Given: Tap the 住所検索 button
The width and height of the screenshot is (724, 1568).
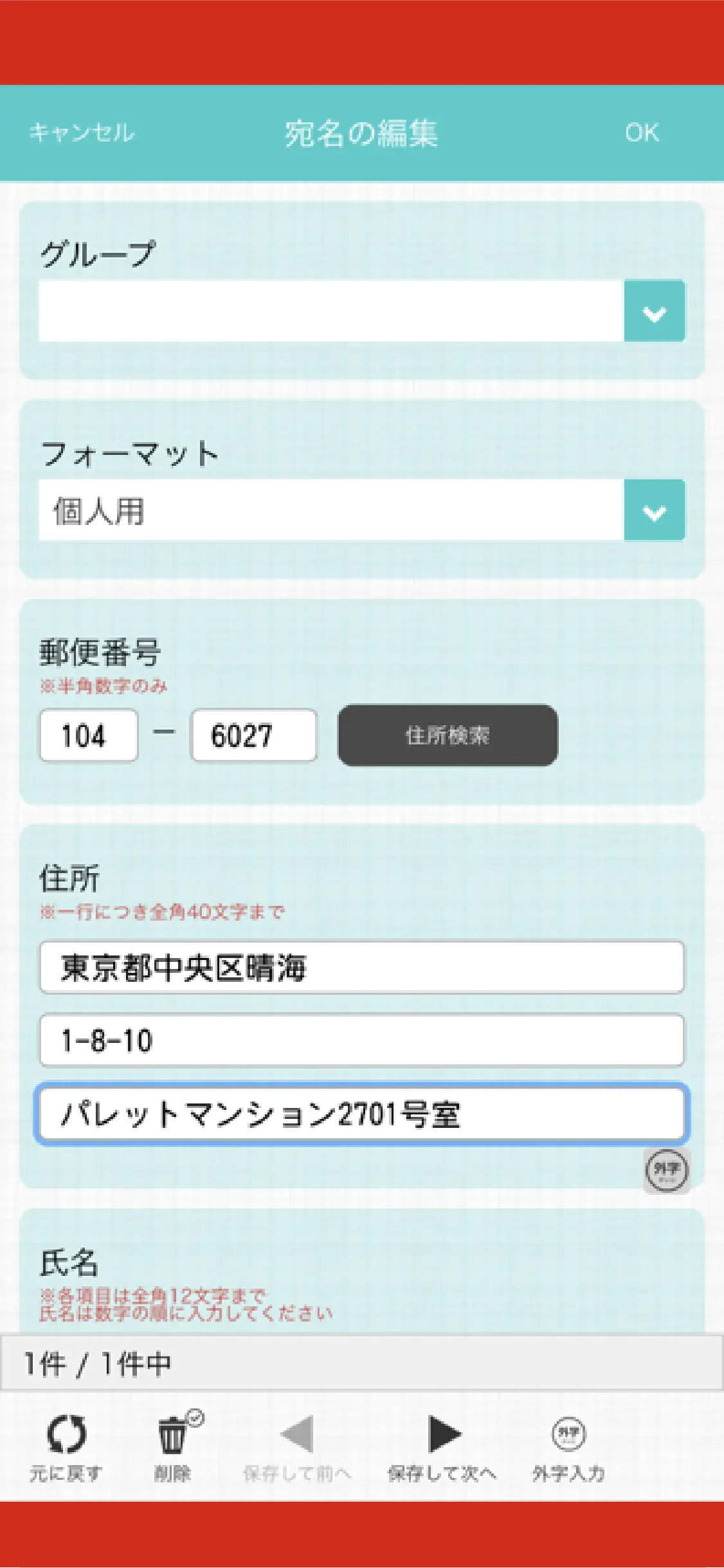Looking at the screenshot, I should pos(448,735).
